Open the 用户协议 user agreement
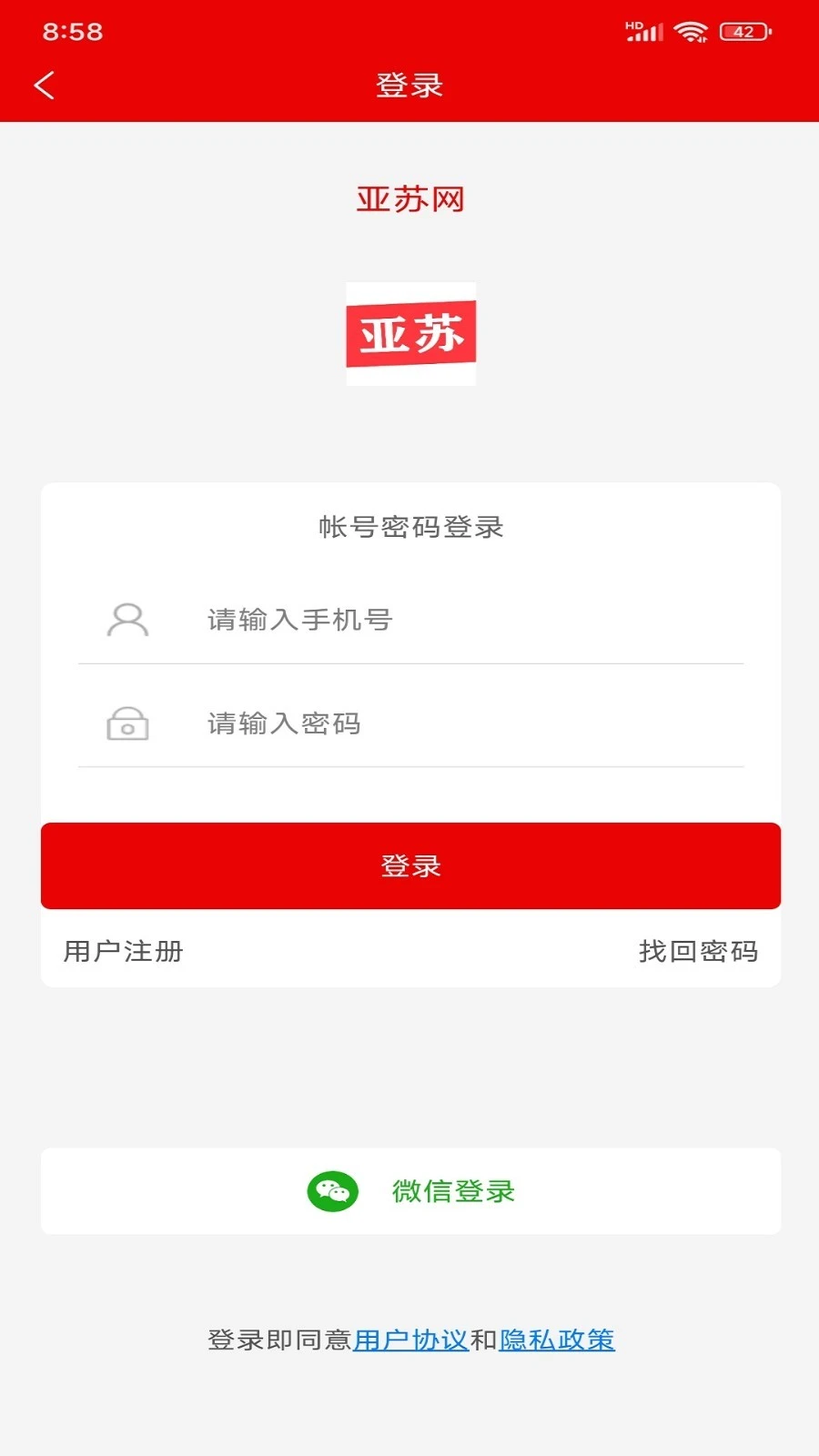The width and height of the screenshot is (819, 1456). pos(411,1340)
